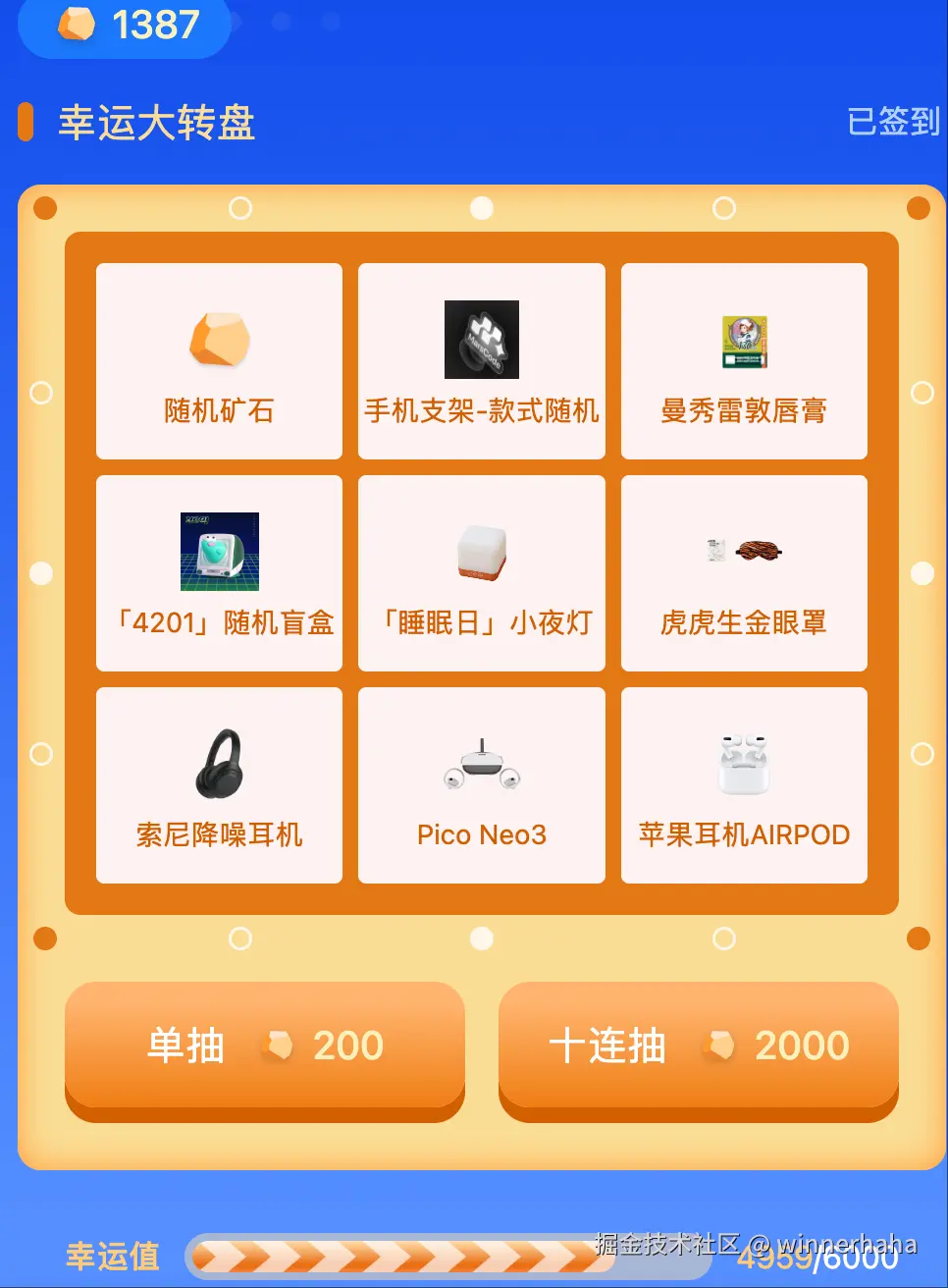Image resolution: width=948 pixels, height=1288 pixels.
Task: Select the Pico Neo3 VR headset icon
Action: coord(481,764)
